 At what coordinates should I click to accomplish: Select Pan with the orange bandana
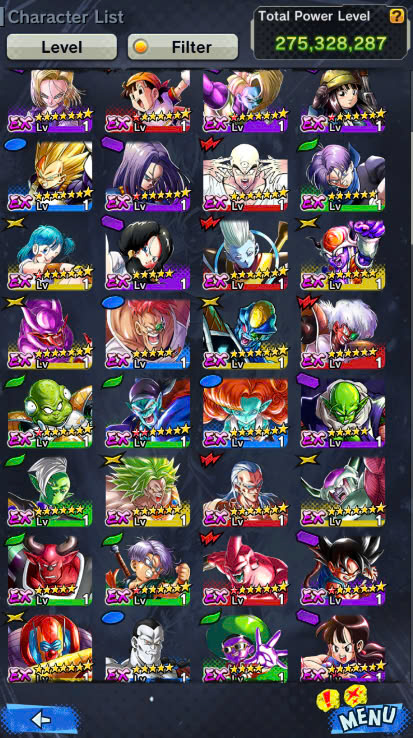(147, 101)
